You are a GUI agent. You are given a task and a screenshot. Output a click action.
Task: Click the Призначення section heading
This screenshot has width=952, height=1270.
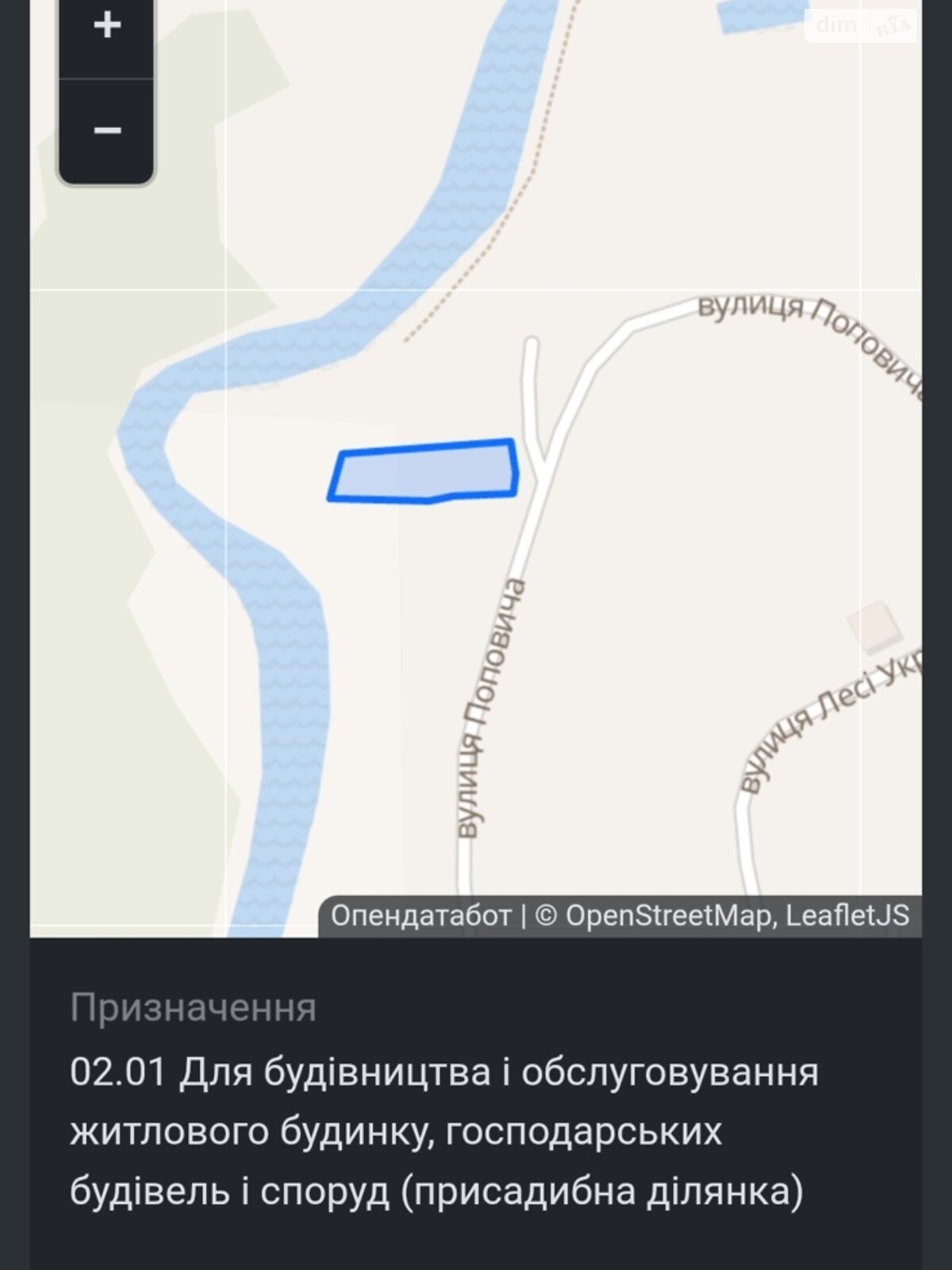tap(194, 1010)
